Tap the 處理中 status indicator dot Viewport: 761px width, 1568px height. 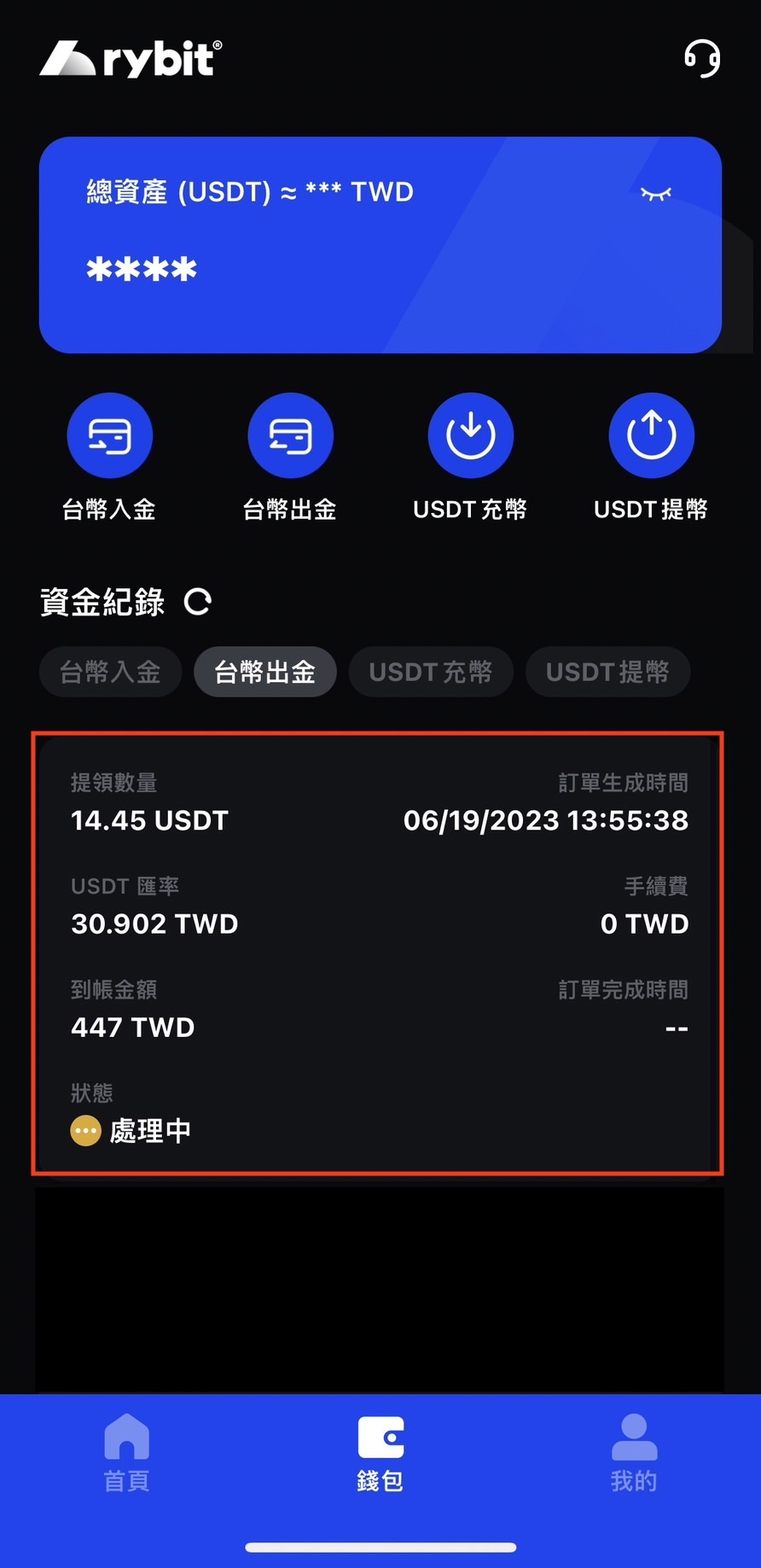tap(85, 1130)
